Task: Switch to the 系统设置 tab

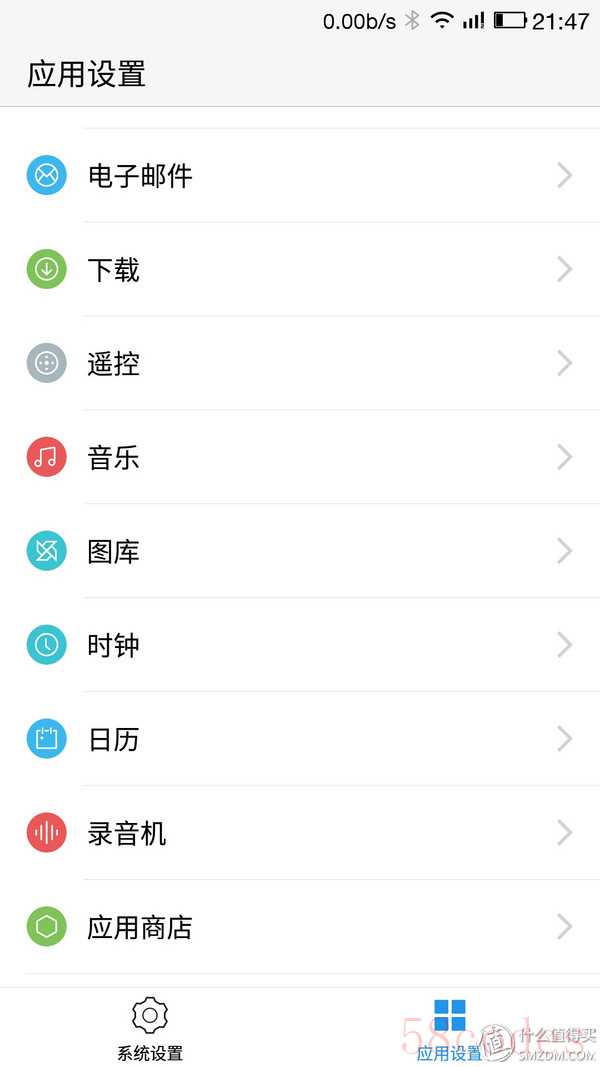Action: [150, 1028]
